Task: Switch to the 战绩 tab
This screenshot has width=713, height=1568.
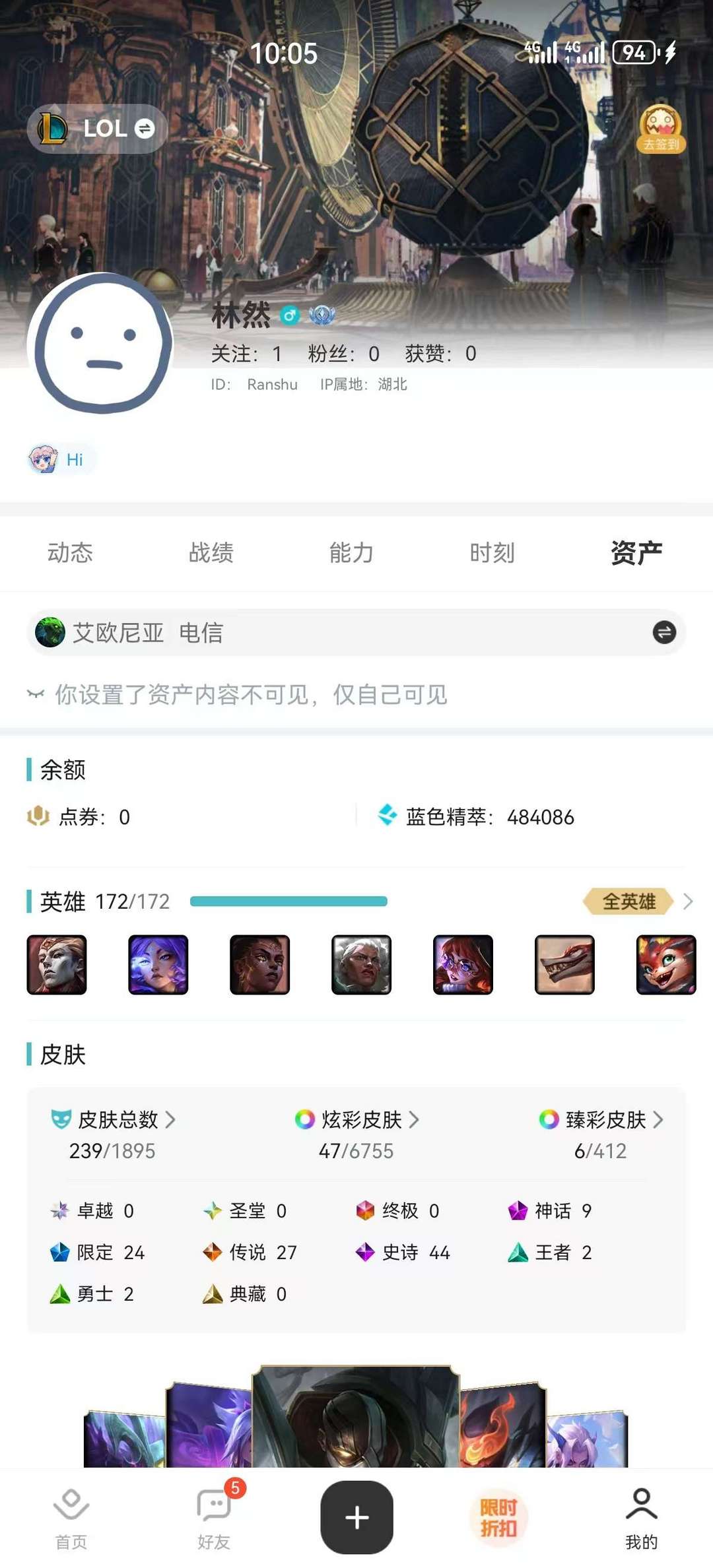Action: (210, 553)
